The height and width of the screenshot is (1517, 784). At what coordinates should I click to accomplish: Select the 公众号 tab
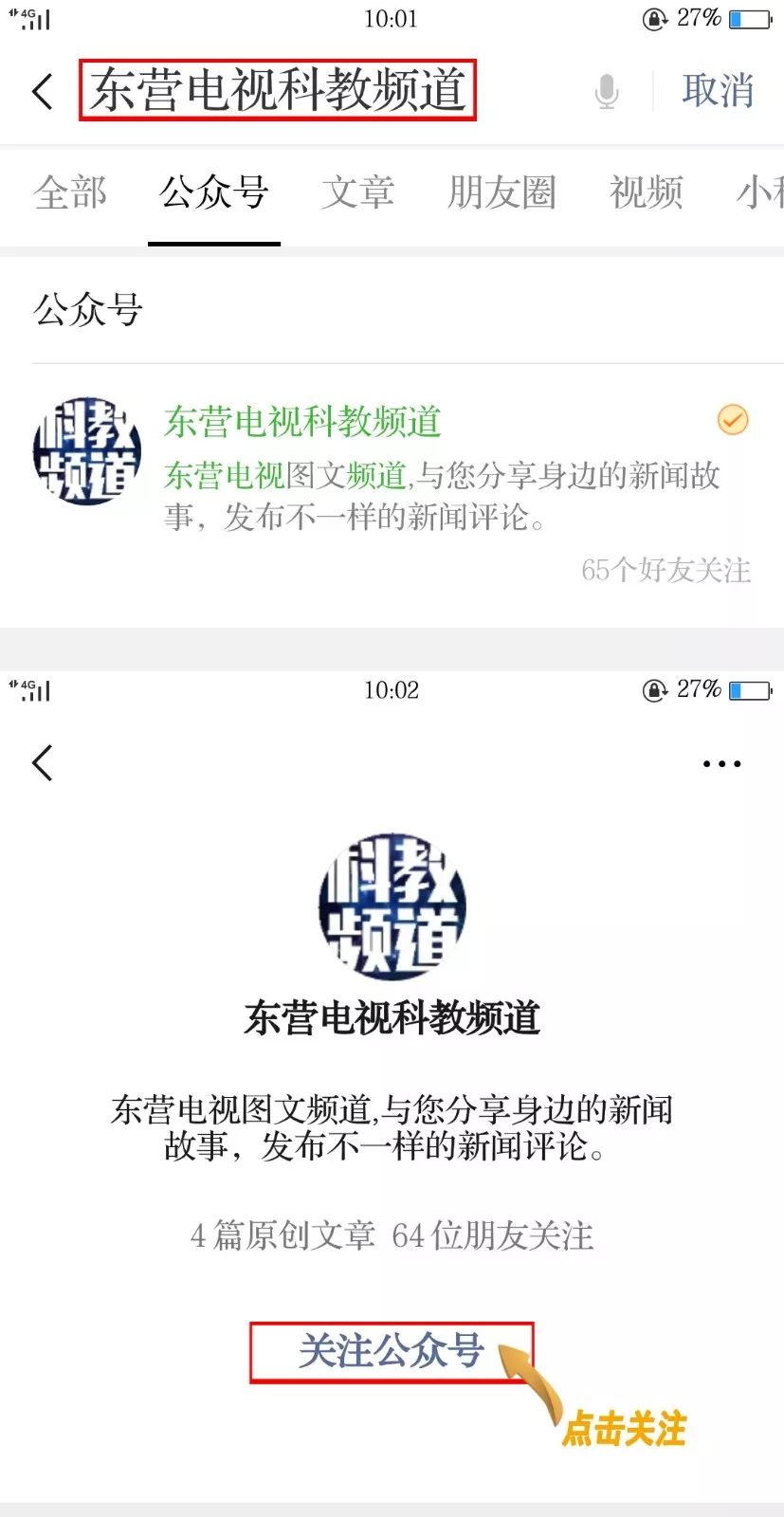214,192
